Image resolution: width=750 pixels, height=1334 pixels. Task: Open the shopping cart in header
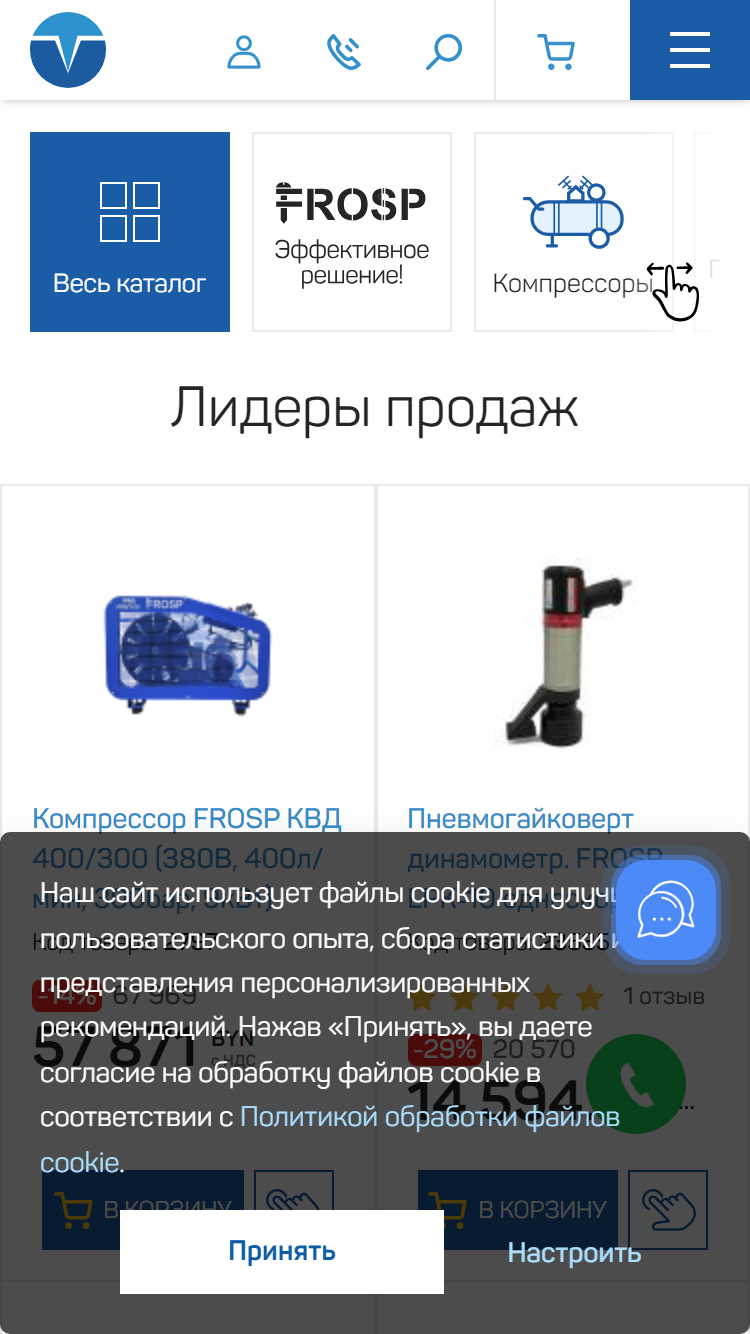click(x=556, y=51)
